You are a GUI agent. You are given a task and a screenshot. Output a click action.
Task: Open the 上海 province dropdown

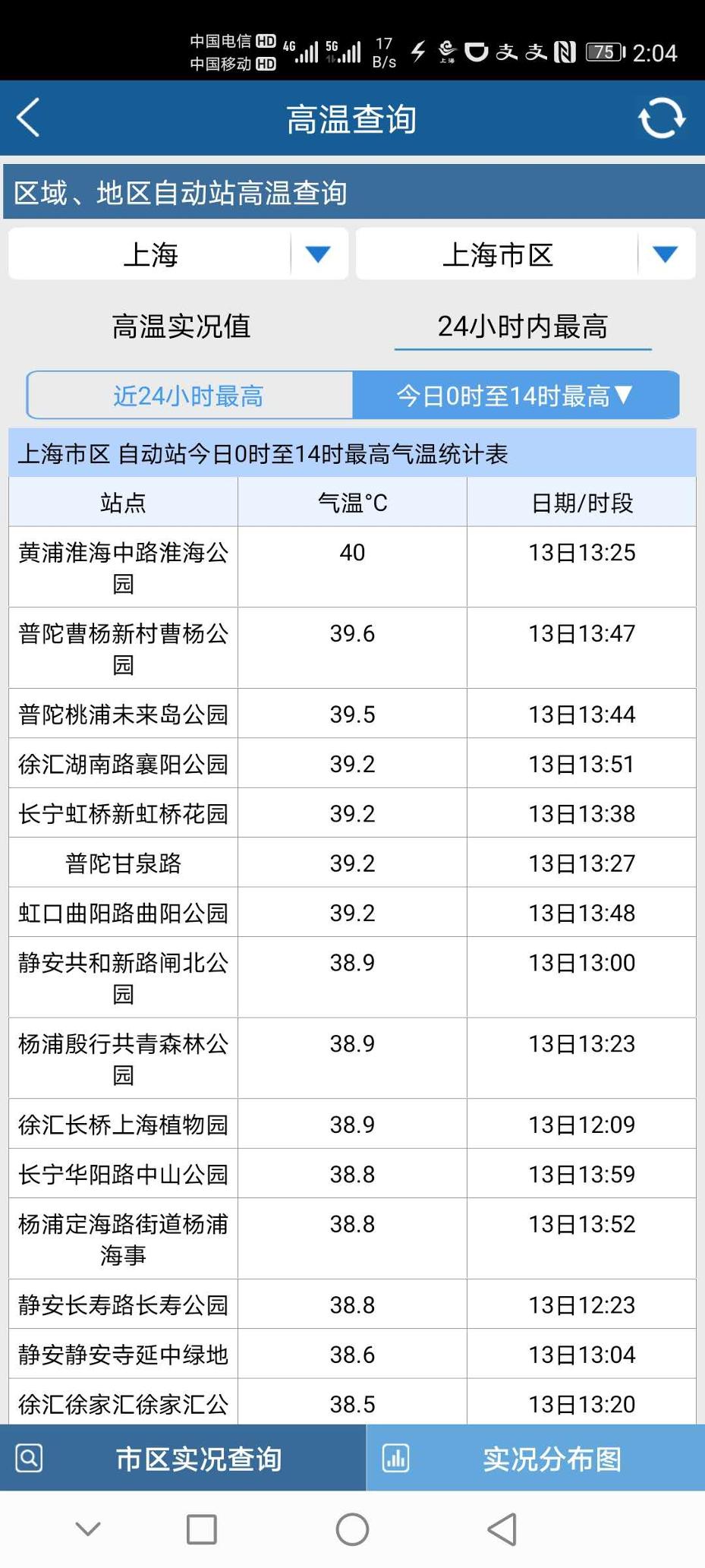[x=178, y=254]
